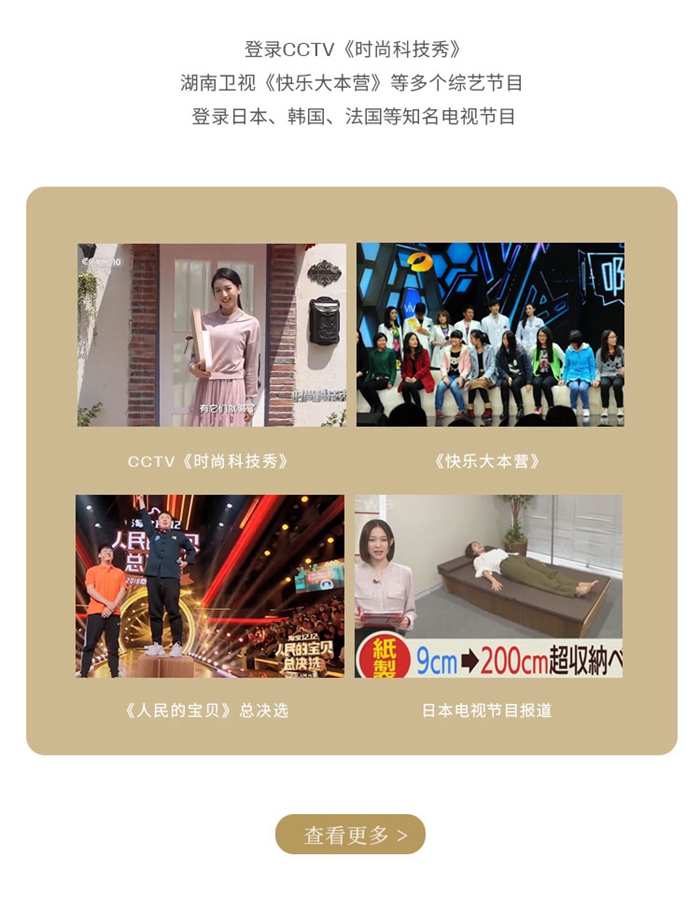The width and height of the screenshot is (700, 914).
Task: Open the《人民的宝贝》总决选 tile
Action: point(209,586)
